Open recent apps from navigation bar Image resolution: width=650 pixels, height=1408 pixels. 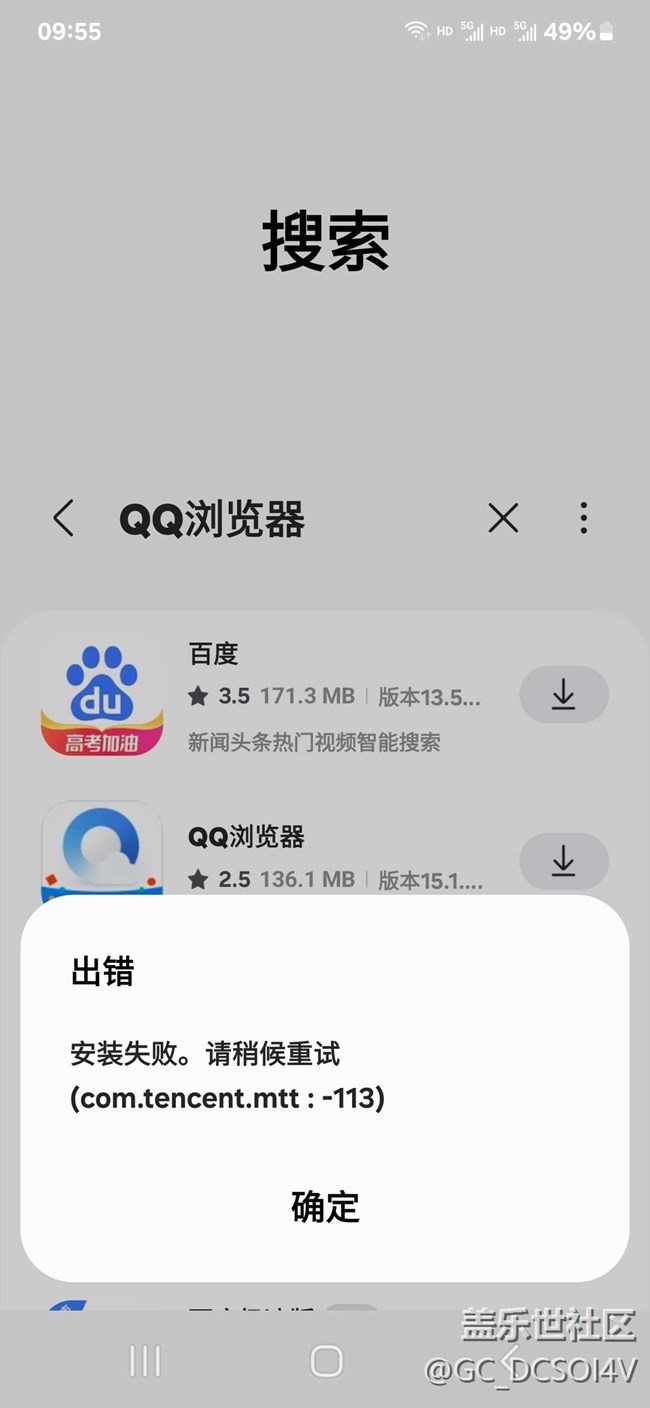tap(146, 1360)
